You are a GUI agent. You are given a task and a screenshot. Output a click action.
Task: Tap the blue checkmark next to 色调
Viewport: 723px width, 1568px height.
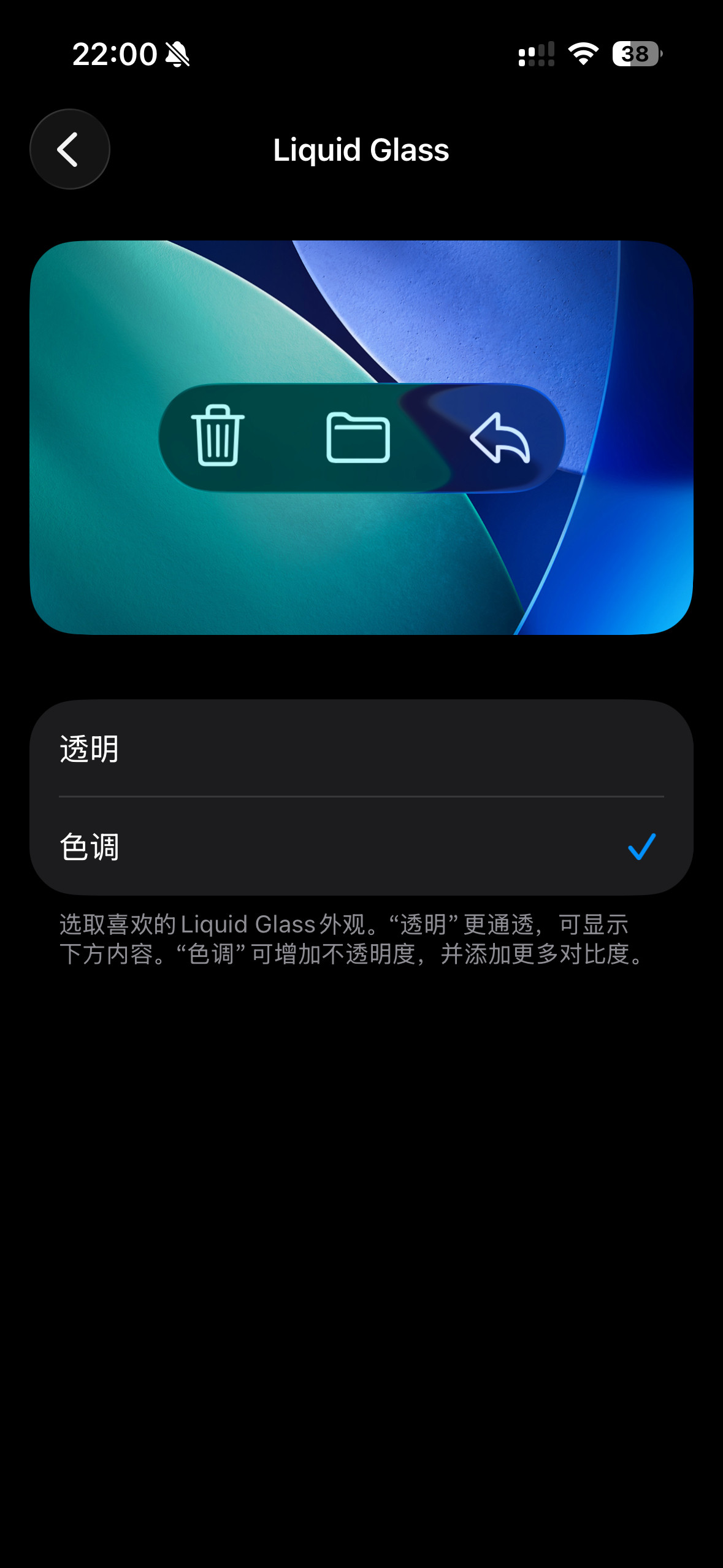click(x=642, y=848)
